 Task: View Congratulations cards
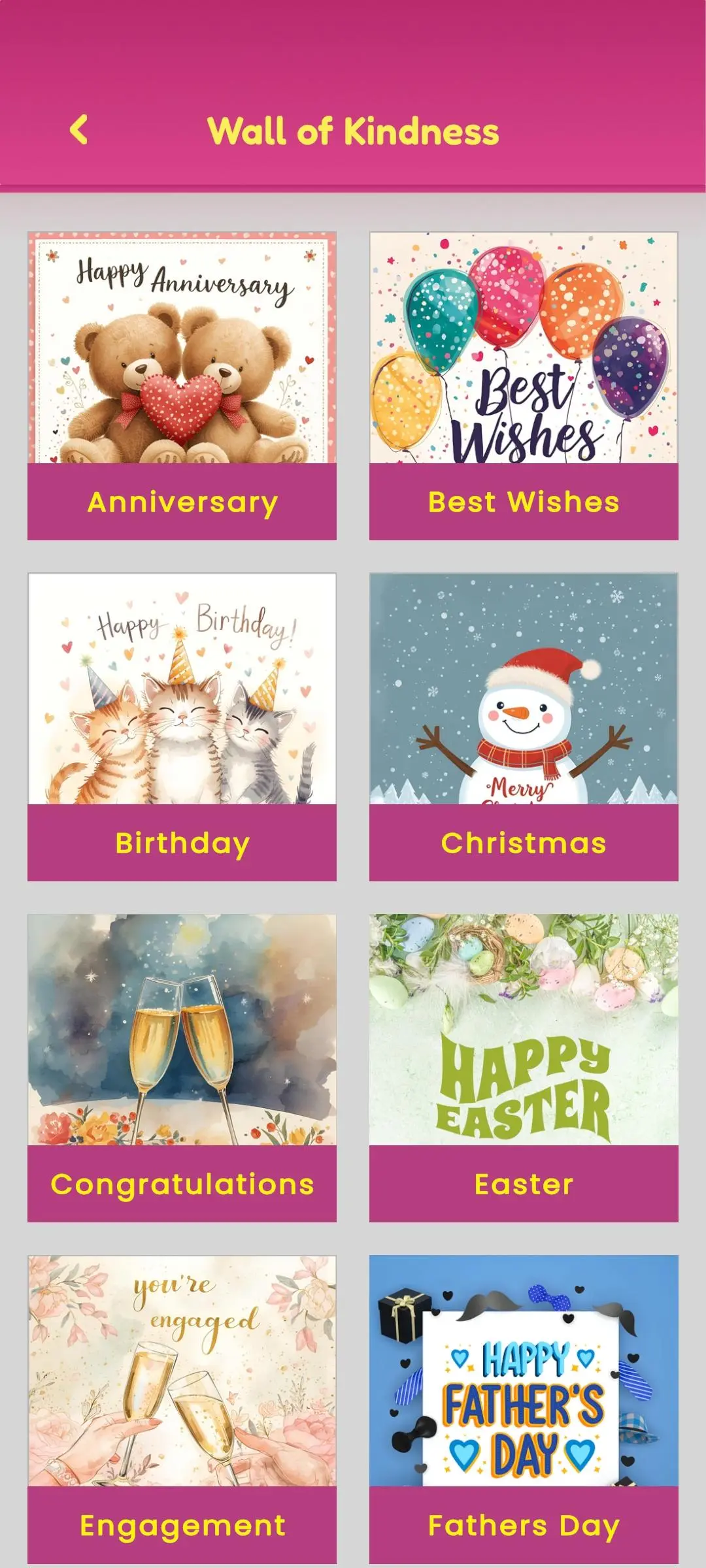(182, 1068)
